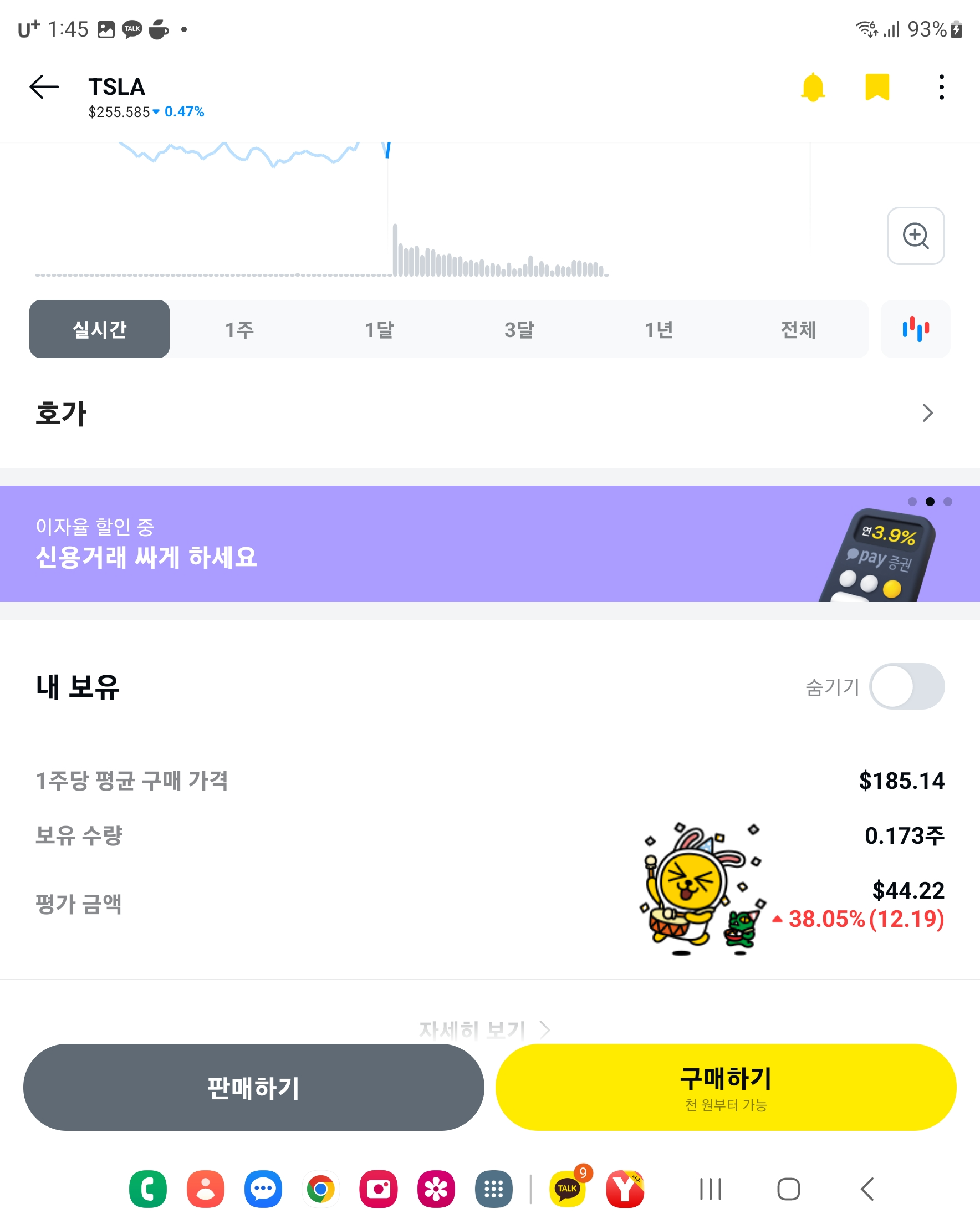
Task: Zoom into the chart with magnifier icon
Action: tap(915, 236)
